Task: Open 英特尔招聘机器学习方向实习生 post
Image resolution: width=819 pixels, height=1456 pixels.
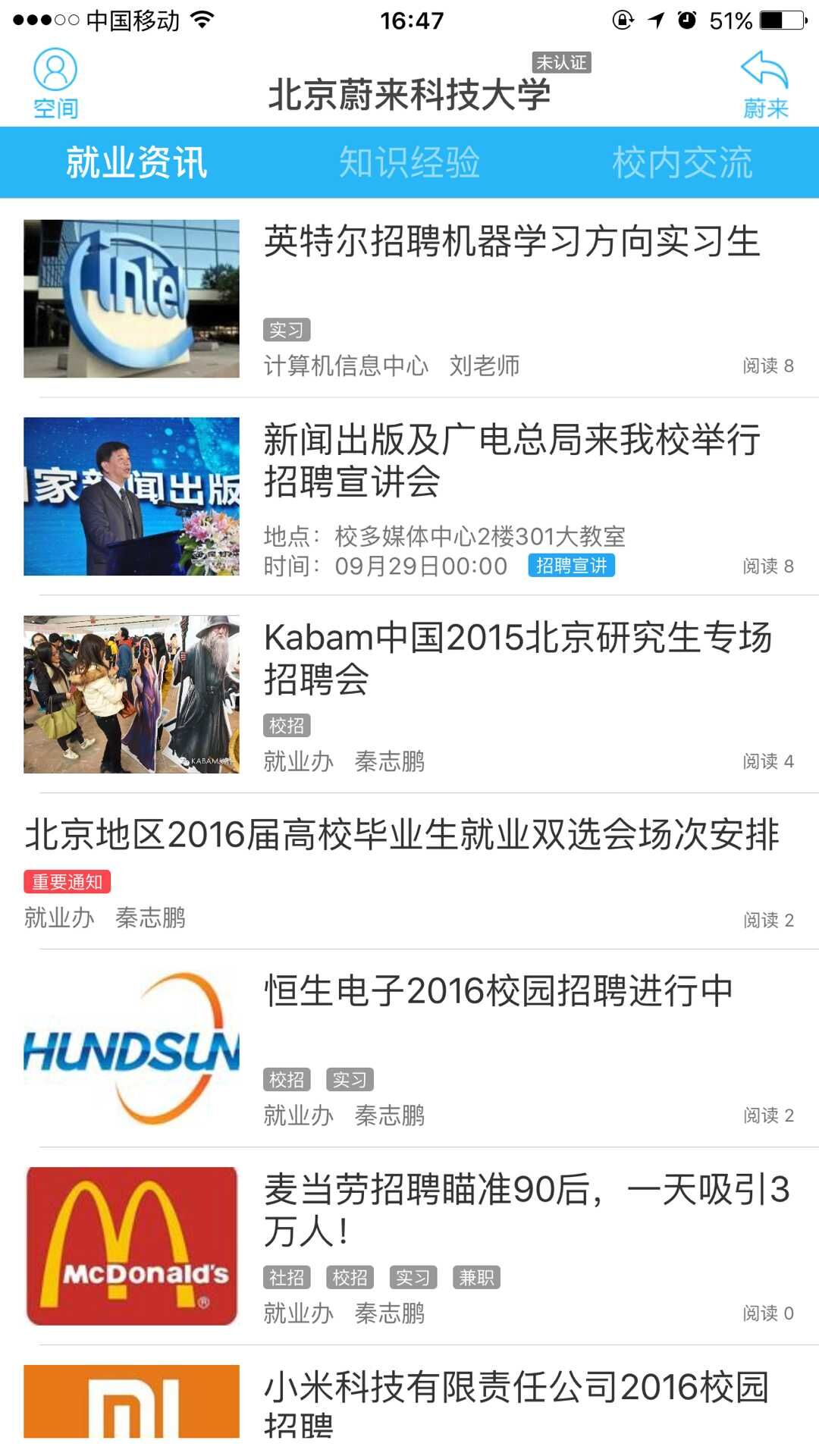Action: 512,243
